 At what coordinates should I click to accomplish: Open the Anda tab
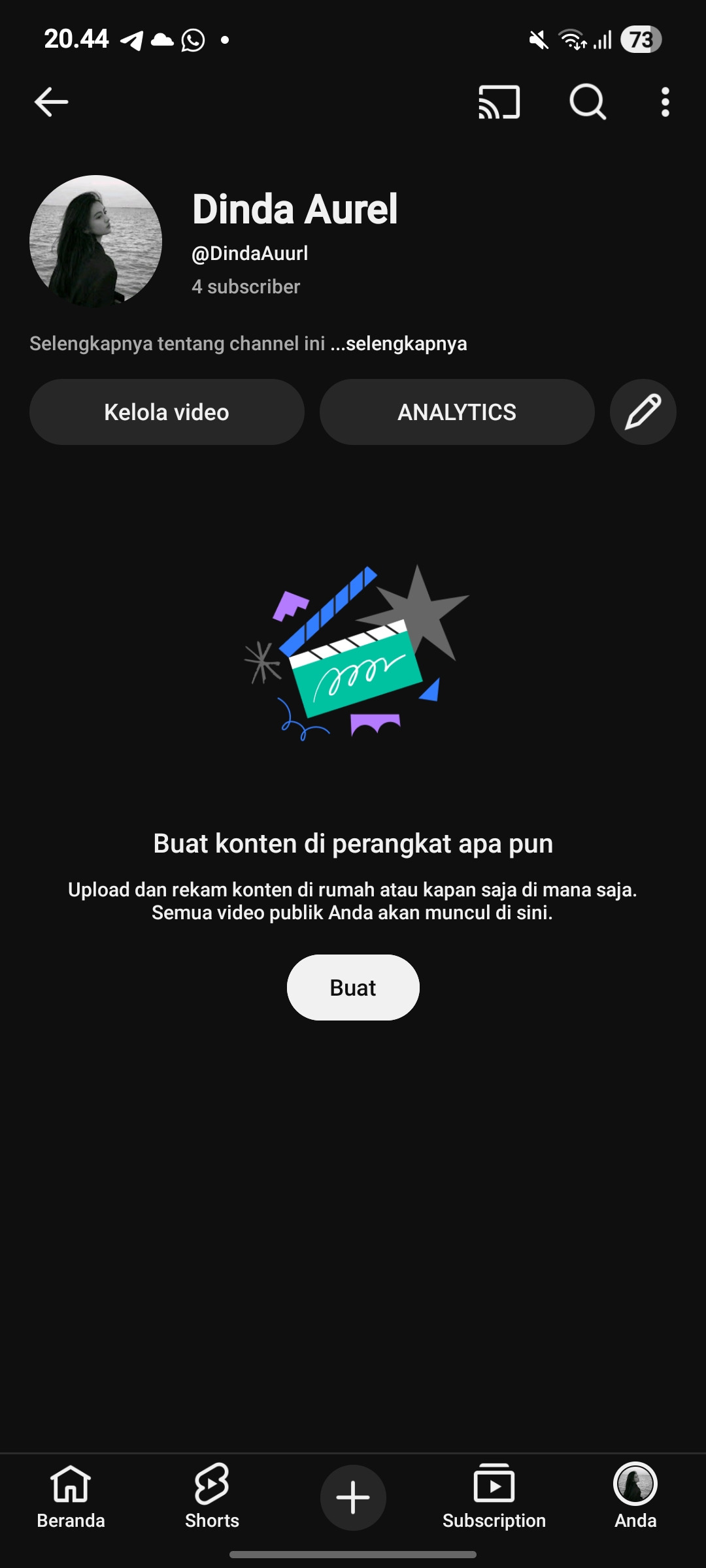(x=635, y=1496)
